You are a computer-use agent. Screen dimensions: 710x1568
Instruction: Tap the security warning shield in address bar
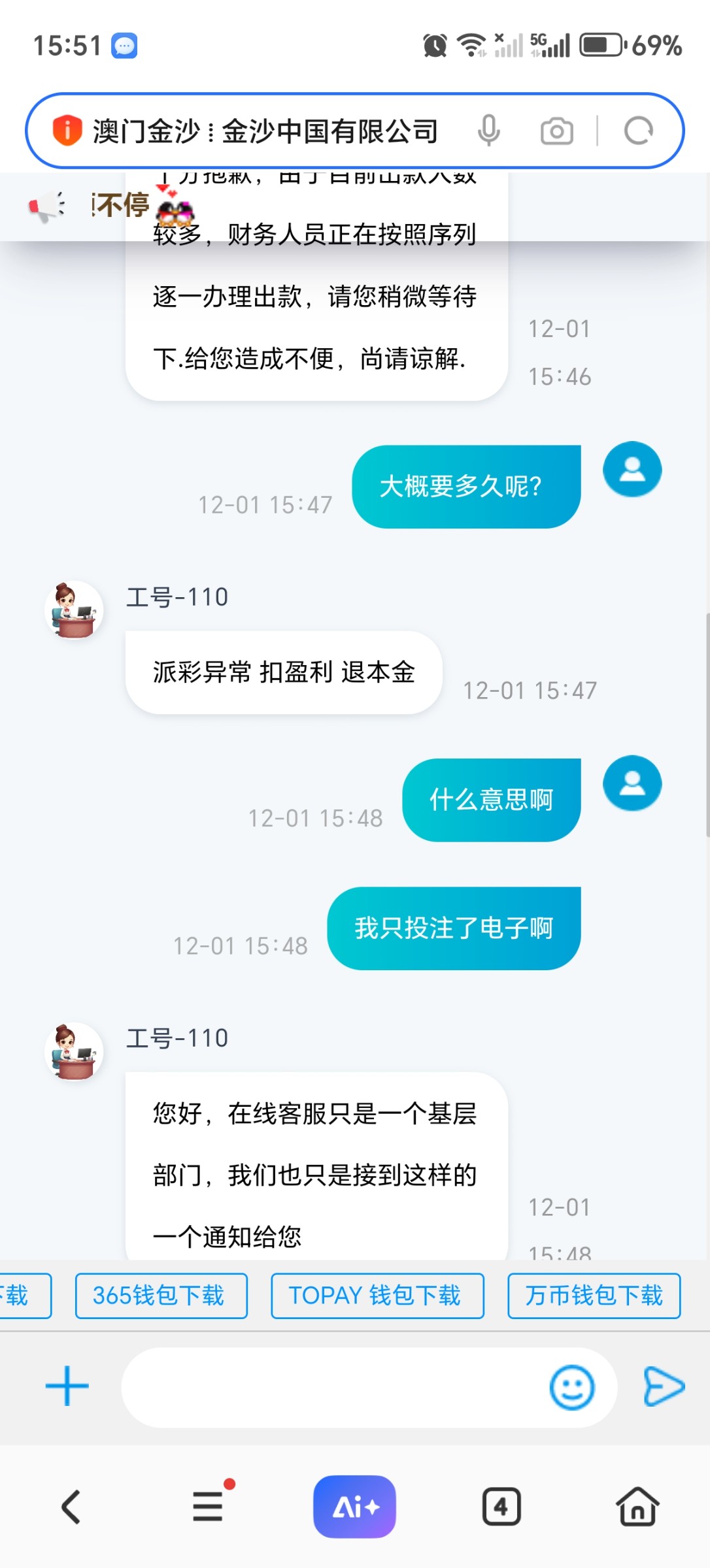[x=68, y=129]
